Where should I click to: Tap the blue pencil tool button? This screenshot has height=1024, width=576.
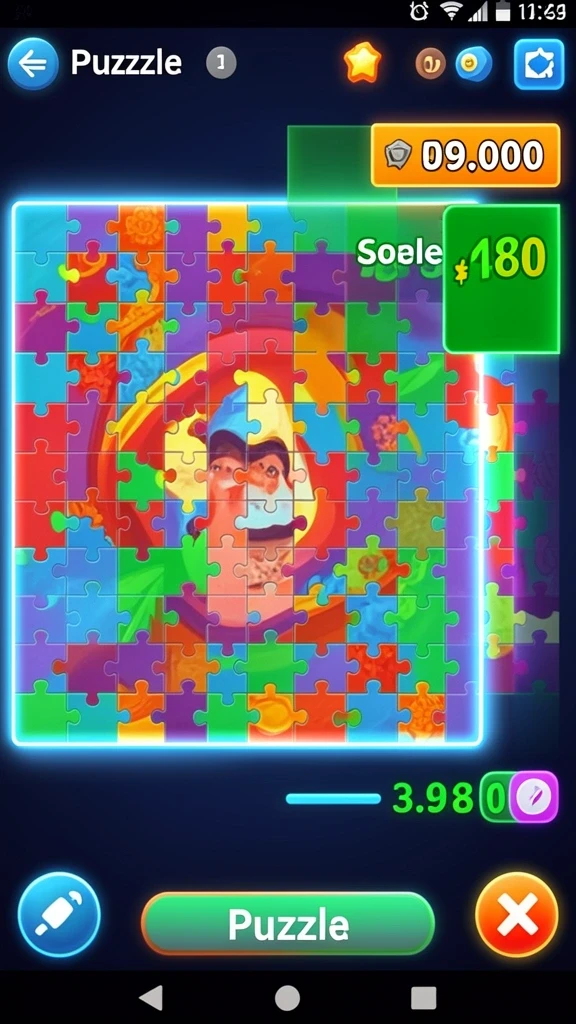click(59, 914)
